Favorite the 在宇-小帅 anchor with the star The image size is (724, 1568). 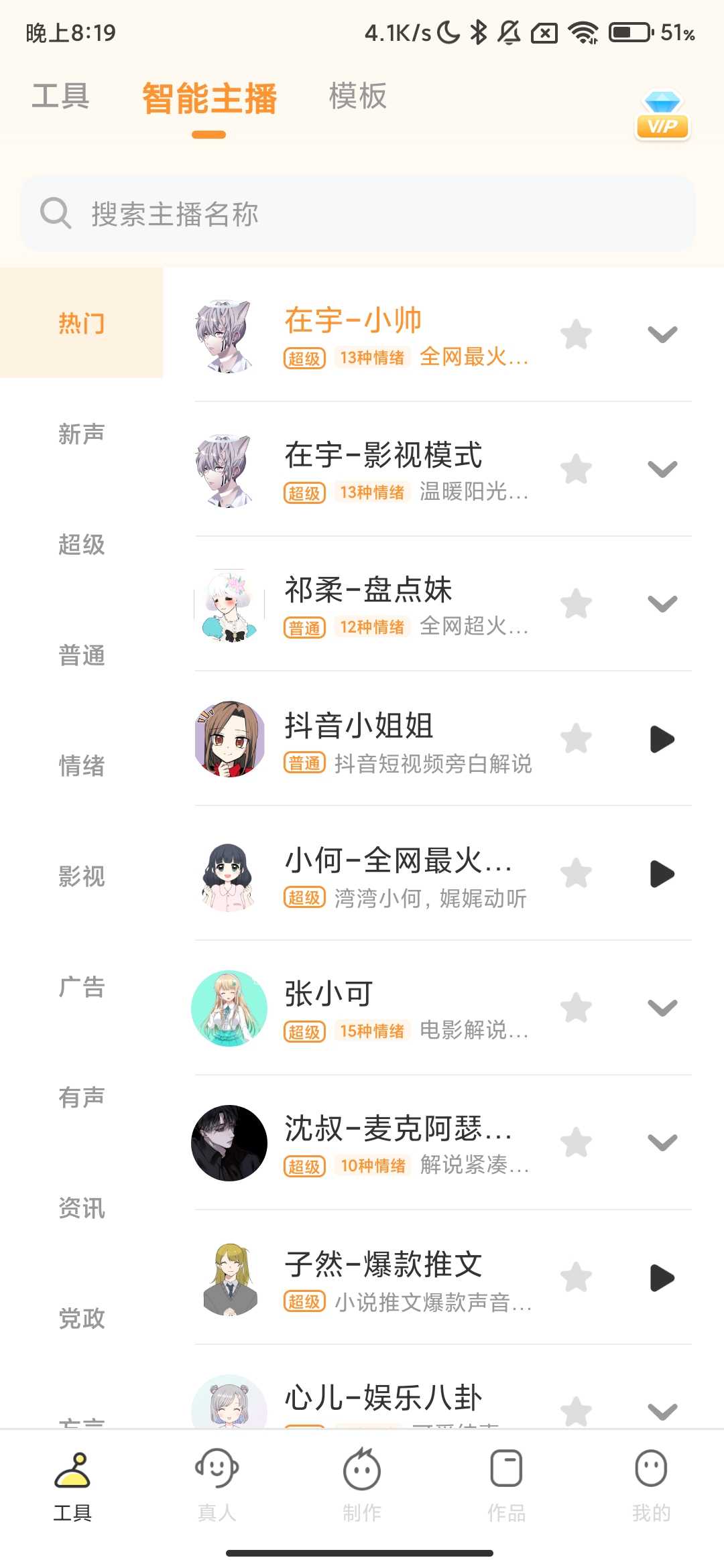click(575, 335)
